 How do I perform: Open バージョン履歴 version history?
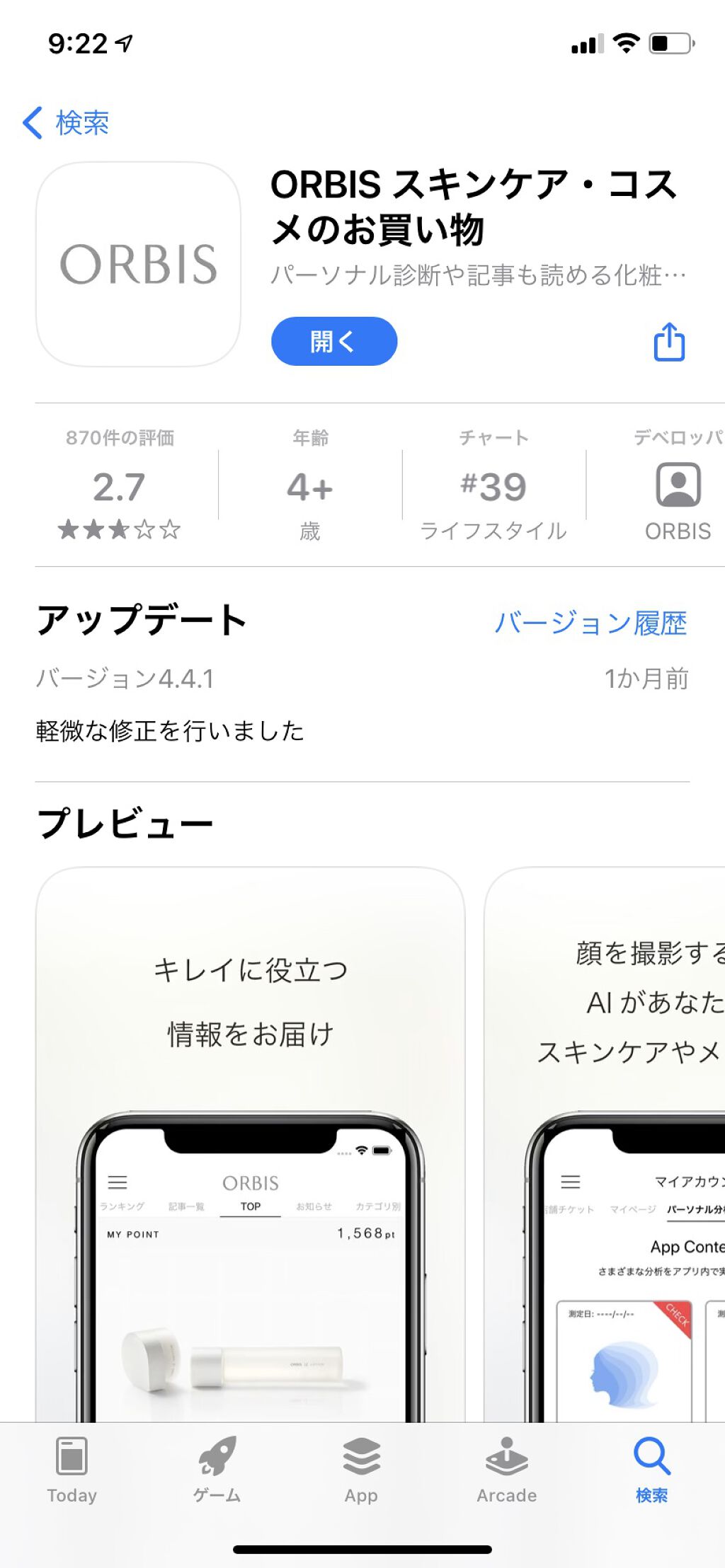click(x=590, y=623)
